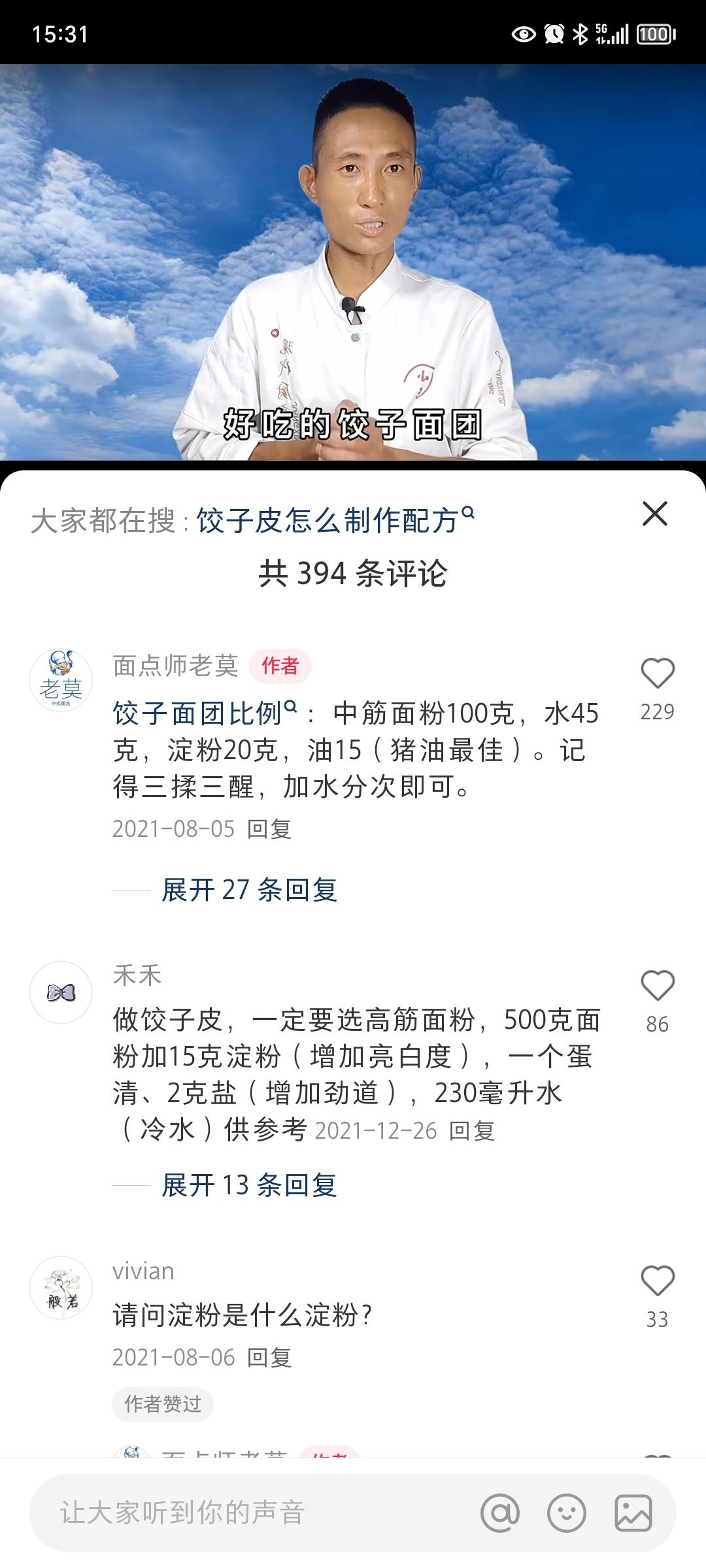Open 面点师老莫's profile avatar
Image resolution: width=706 pixels, height=1568 pixels.
[61, 680]
